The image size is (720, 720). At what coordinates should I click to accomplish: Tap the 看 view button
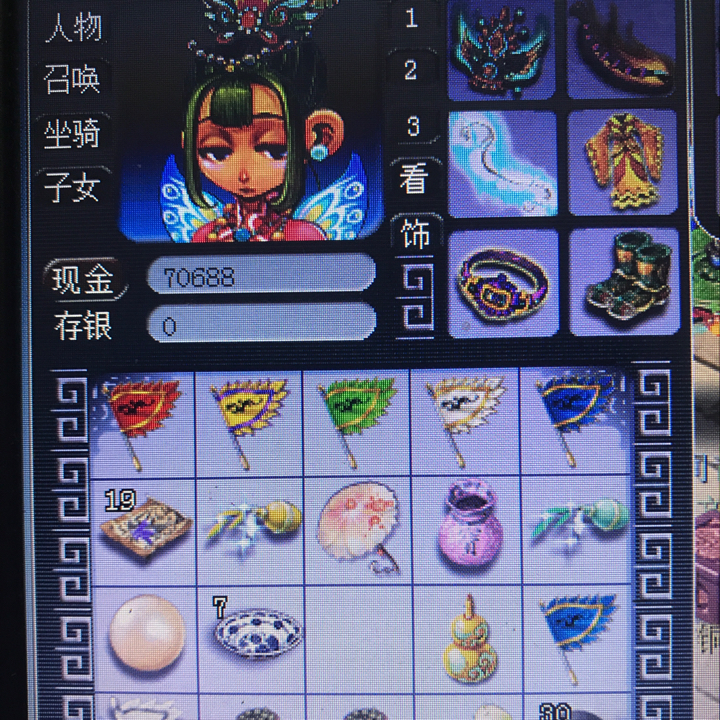point(414,180)
